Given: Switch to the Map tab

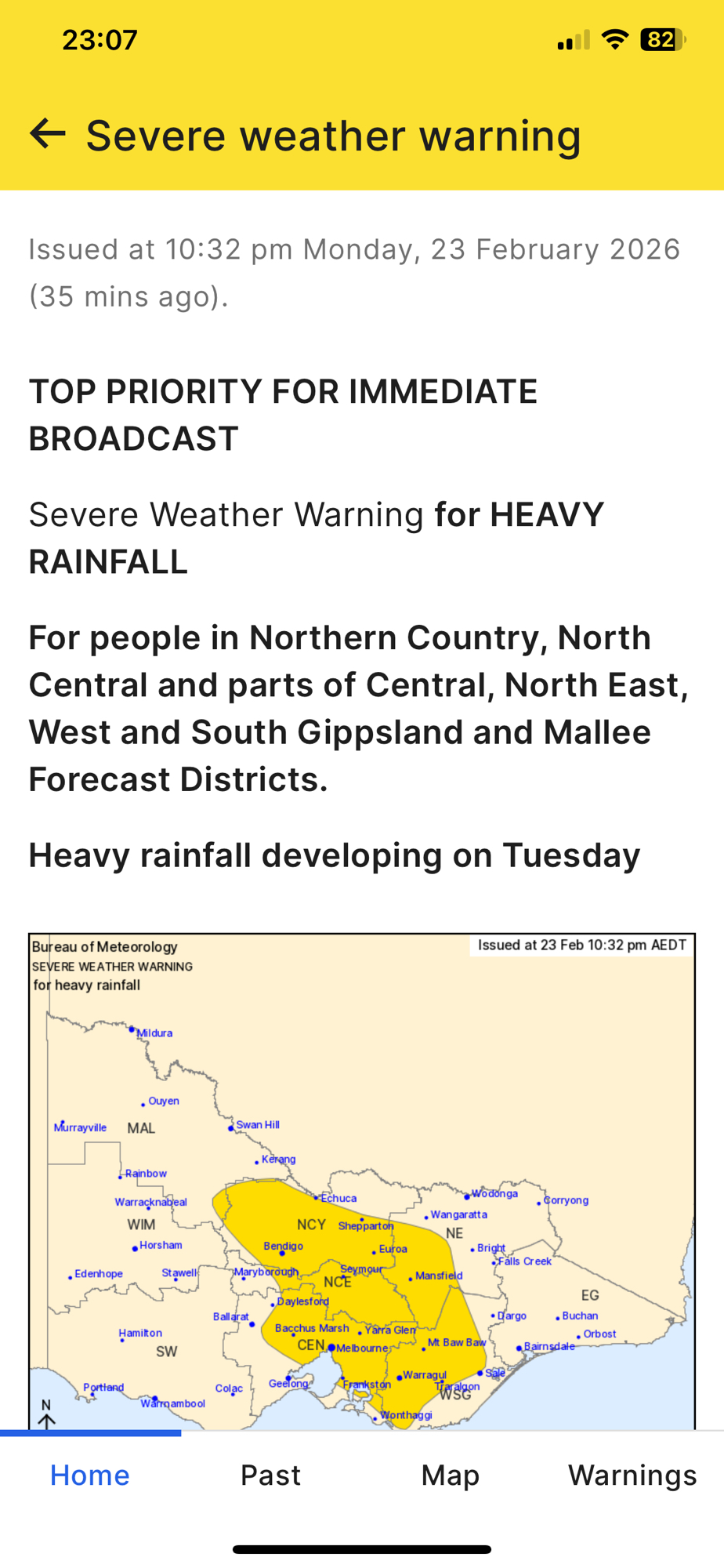Looking at the screenshot, I should (x=451, y=1475).
